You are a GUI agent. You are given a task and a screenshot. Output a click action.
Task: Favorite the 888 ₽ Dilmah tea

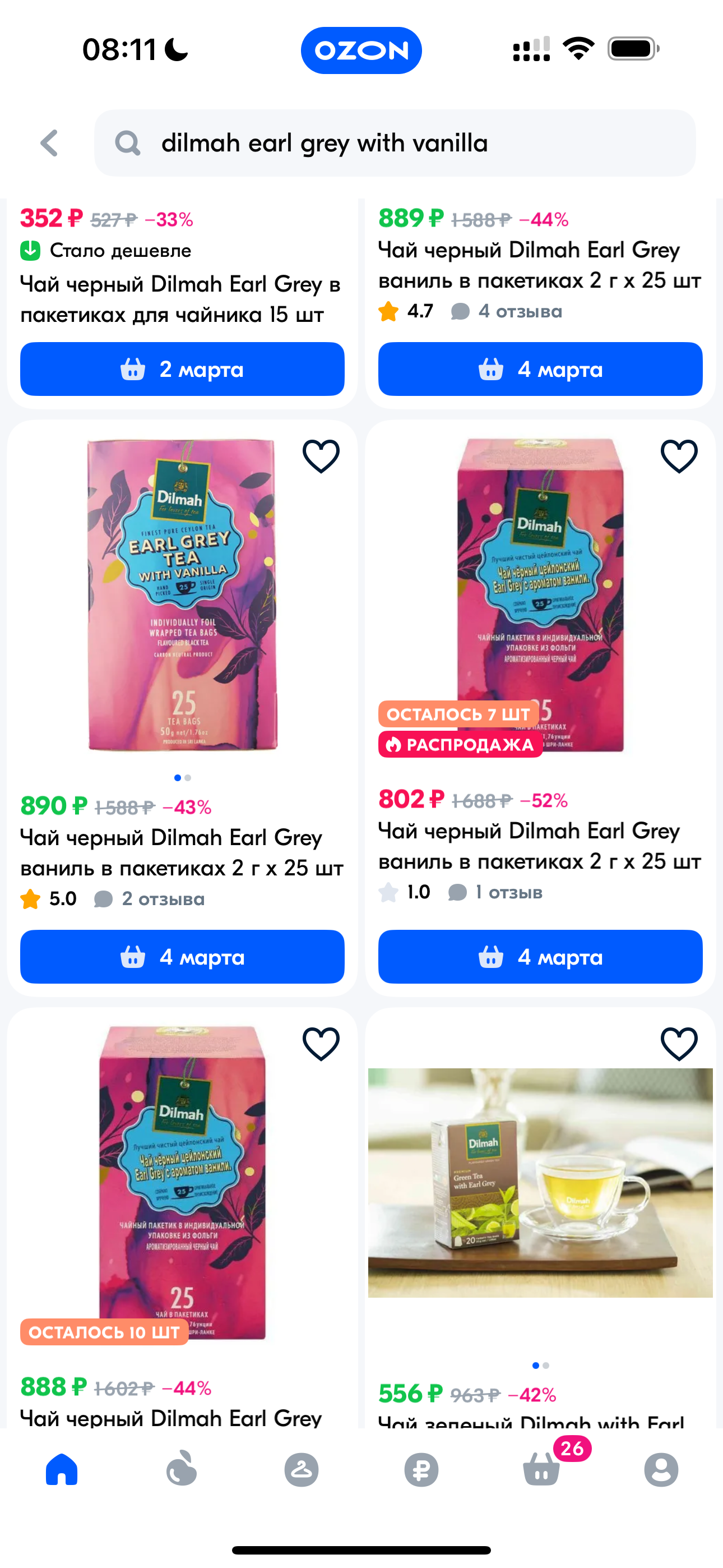321,1044
